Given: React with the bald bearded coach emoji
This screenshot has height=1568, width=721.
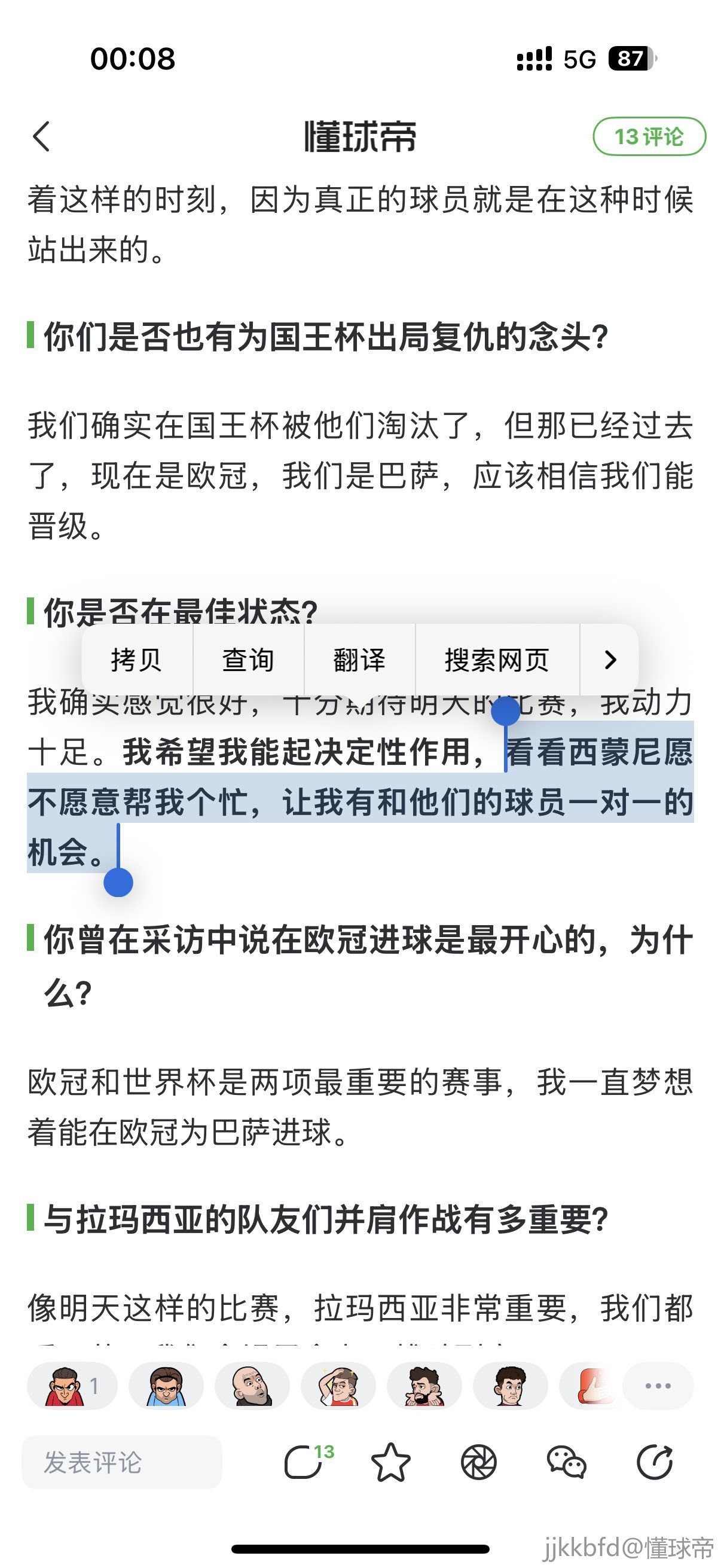Looking at the screenshot, I should coord(252,1386).
